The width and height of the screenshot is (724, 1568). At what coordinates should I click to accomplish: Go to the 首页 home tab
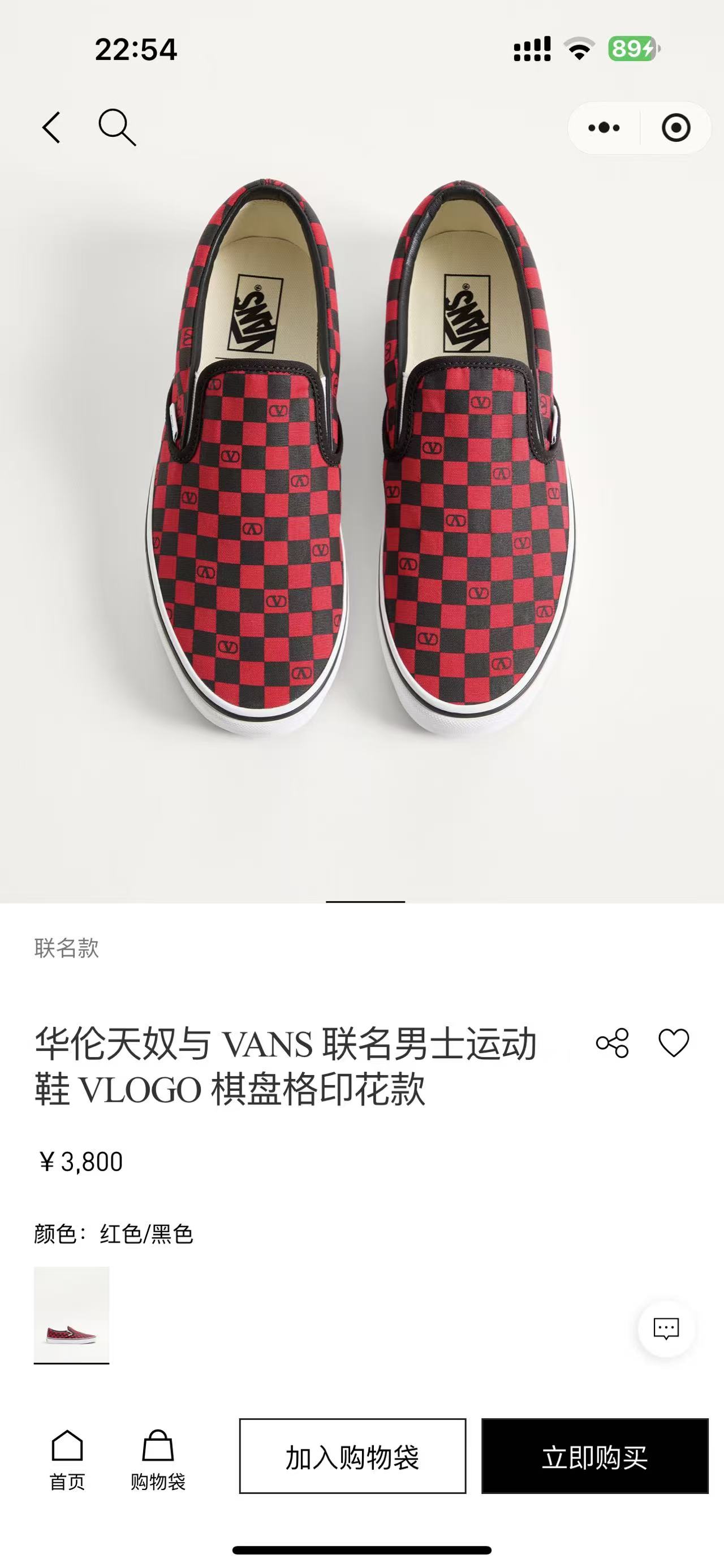coord(67,1459)
